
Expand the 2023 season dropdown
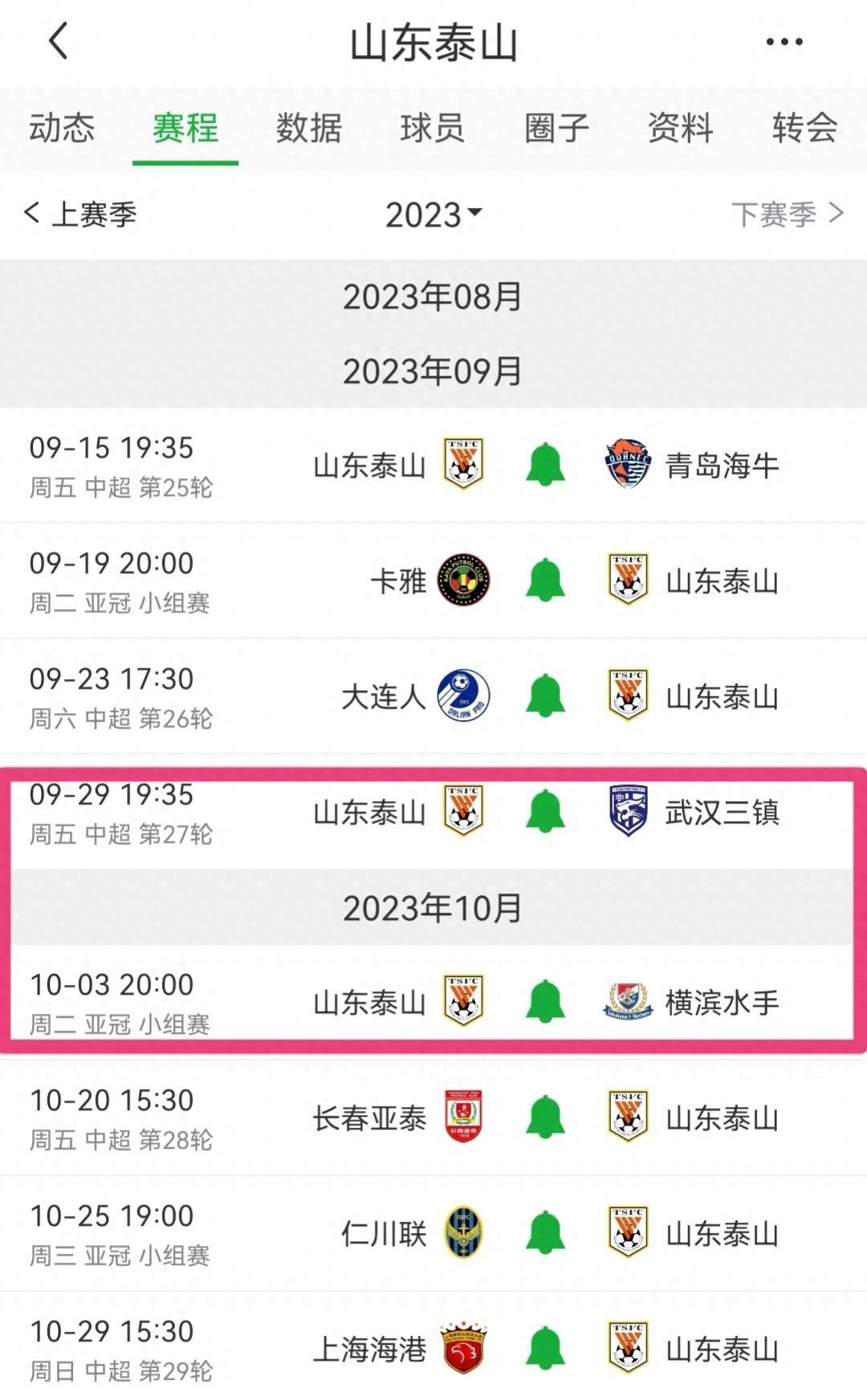click(433, 214)
